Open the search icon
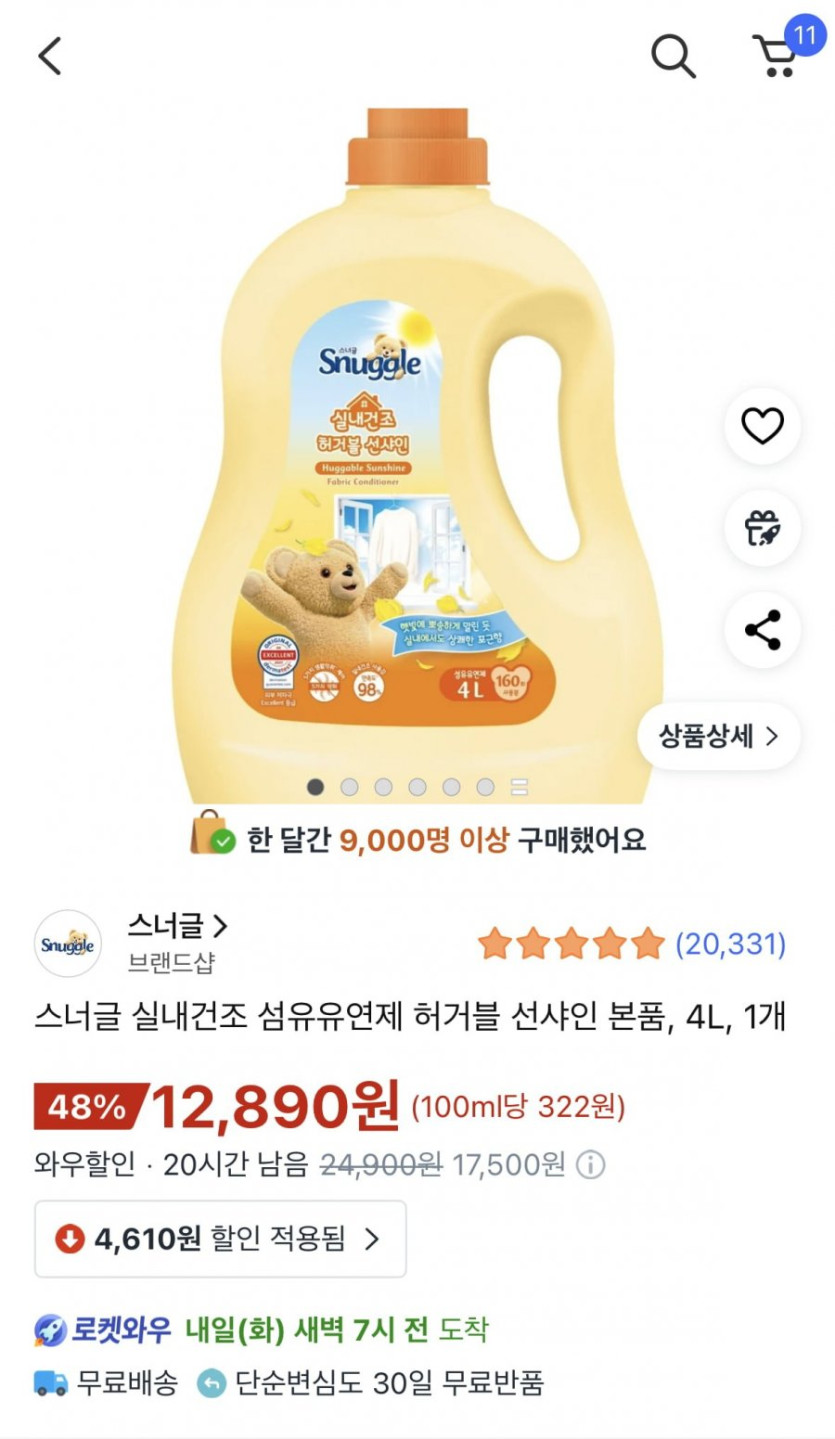835x1439 pixels. (673, 55)
